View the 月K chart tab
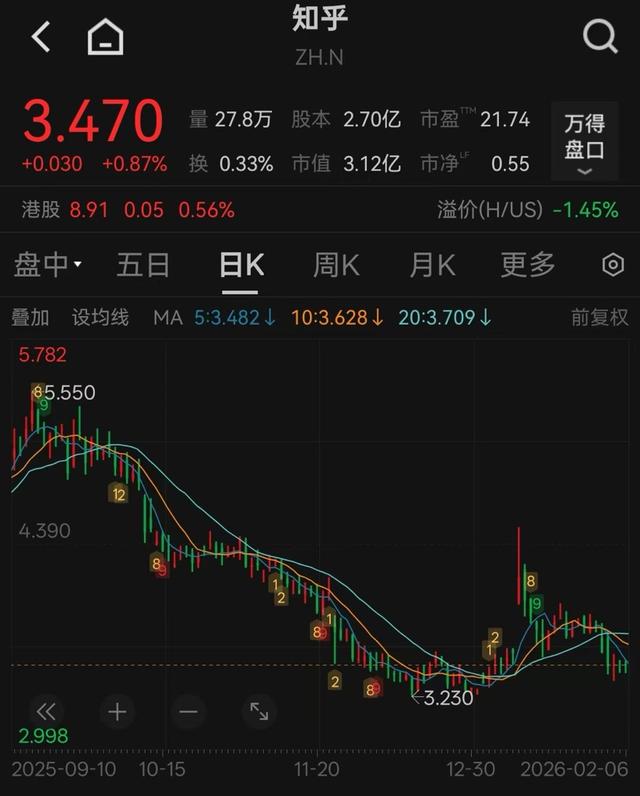The height and width of the screenshot is (796, 640). pyautogui.click(x=432, y=265)
